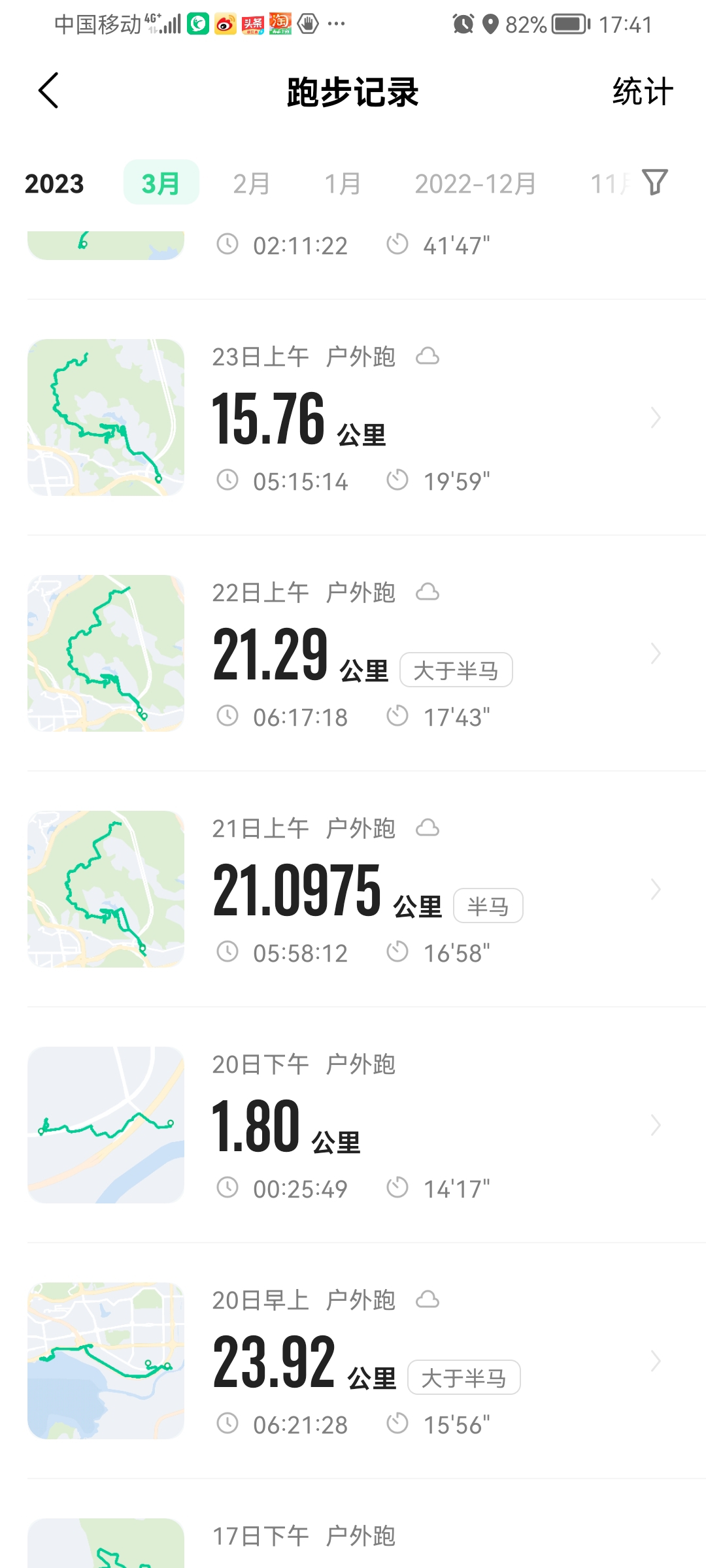Switch to the 1月 tab
Viewport: 706px width, 1568px height.
(343, 184)
